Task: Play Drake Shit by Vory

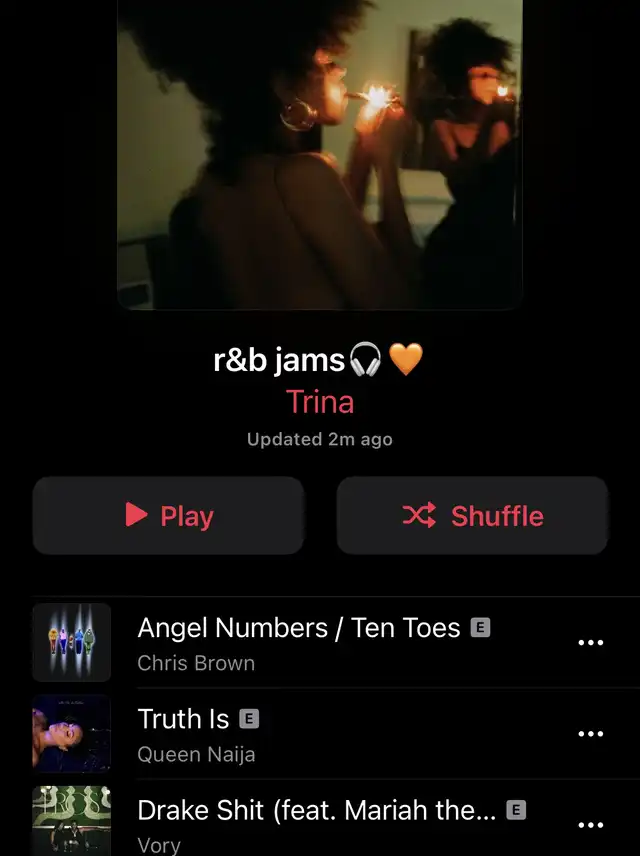Action: (316, 824)
